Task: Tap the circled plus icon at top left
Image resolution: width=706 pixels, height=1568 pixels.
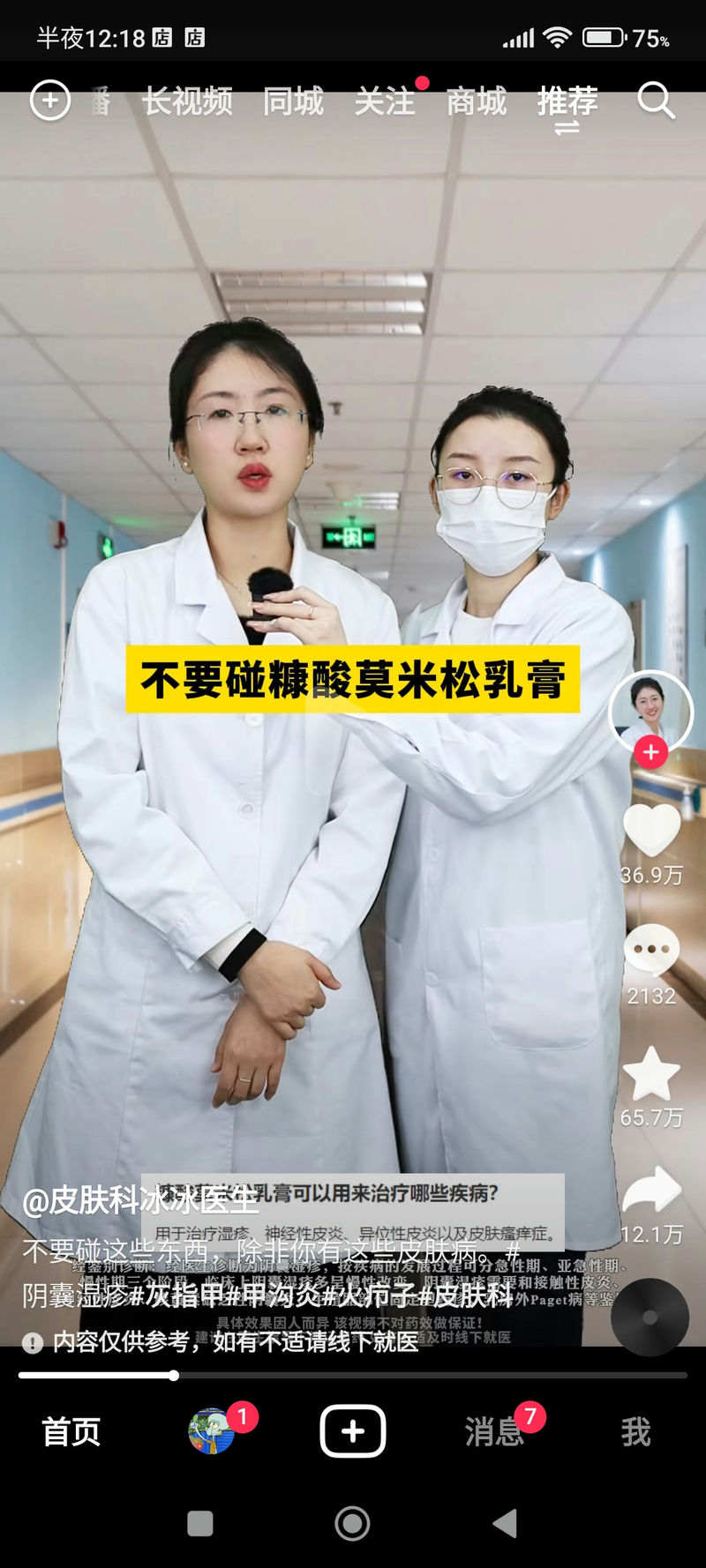Action: 50,101
